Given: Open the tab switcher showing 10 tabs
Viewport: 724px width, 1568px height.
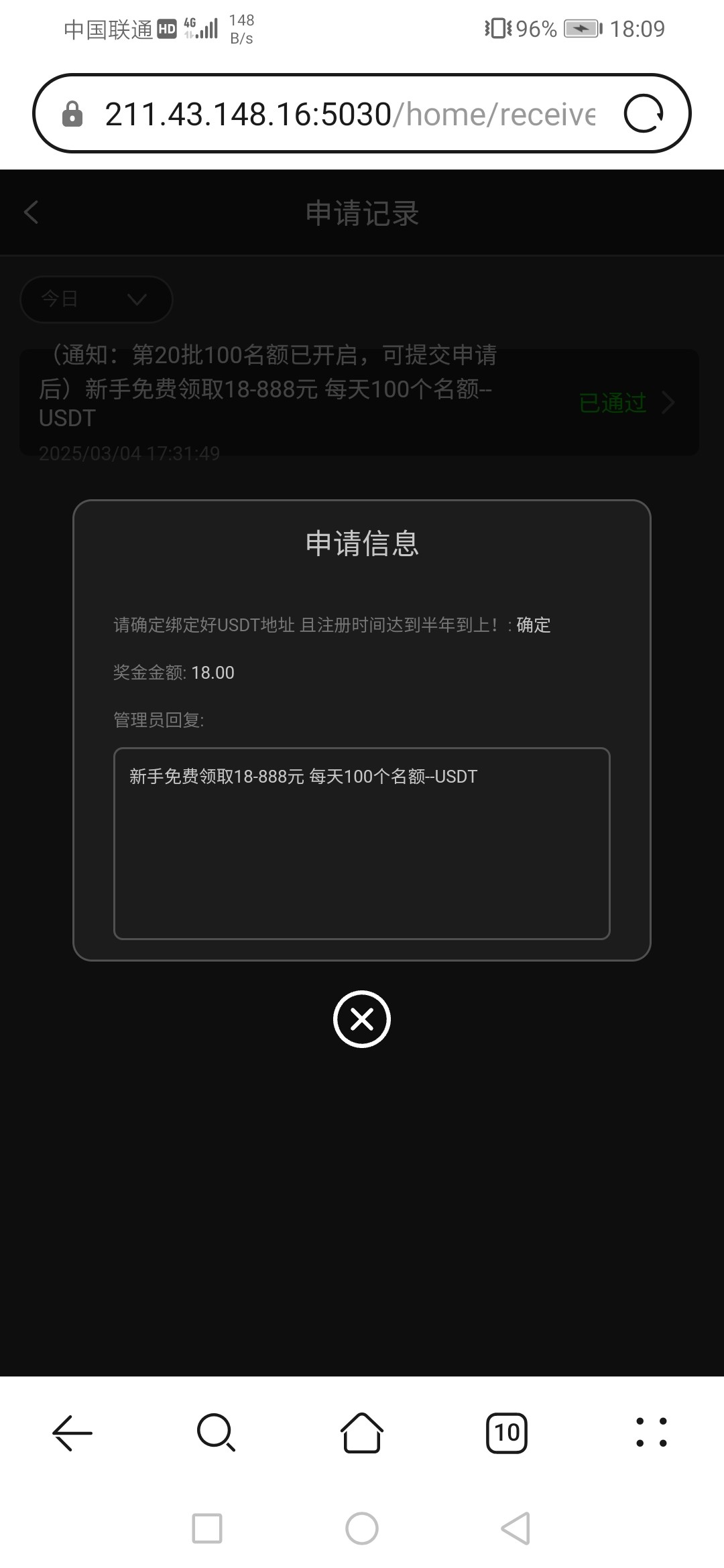Looking at the screenshot, I should pos(507,1433).
